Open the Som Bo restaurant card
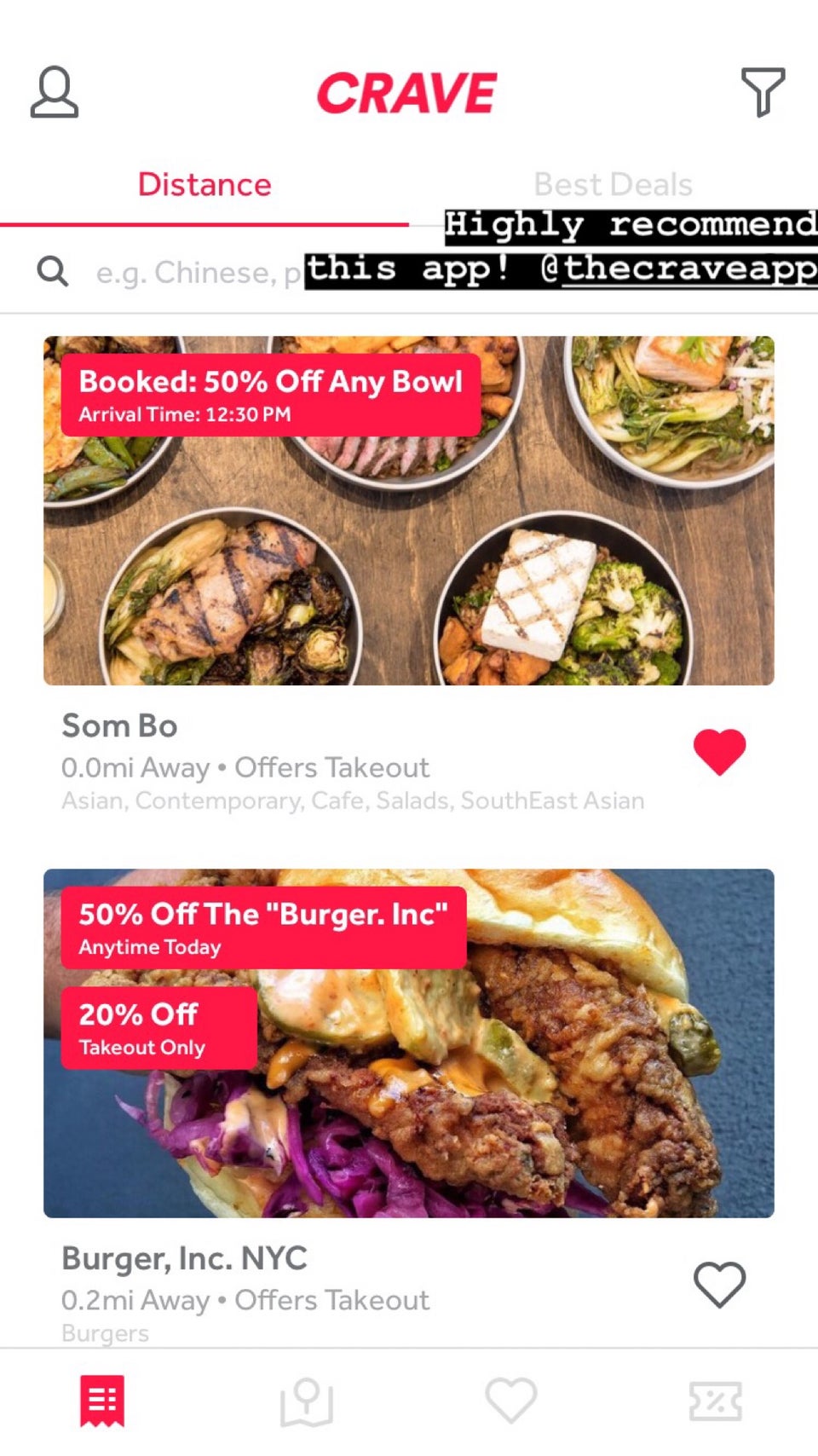 point(409,511)
